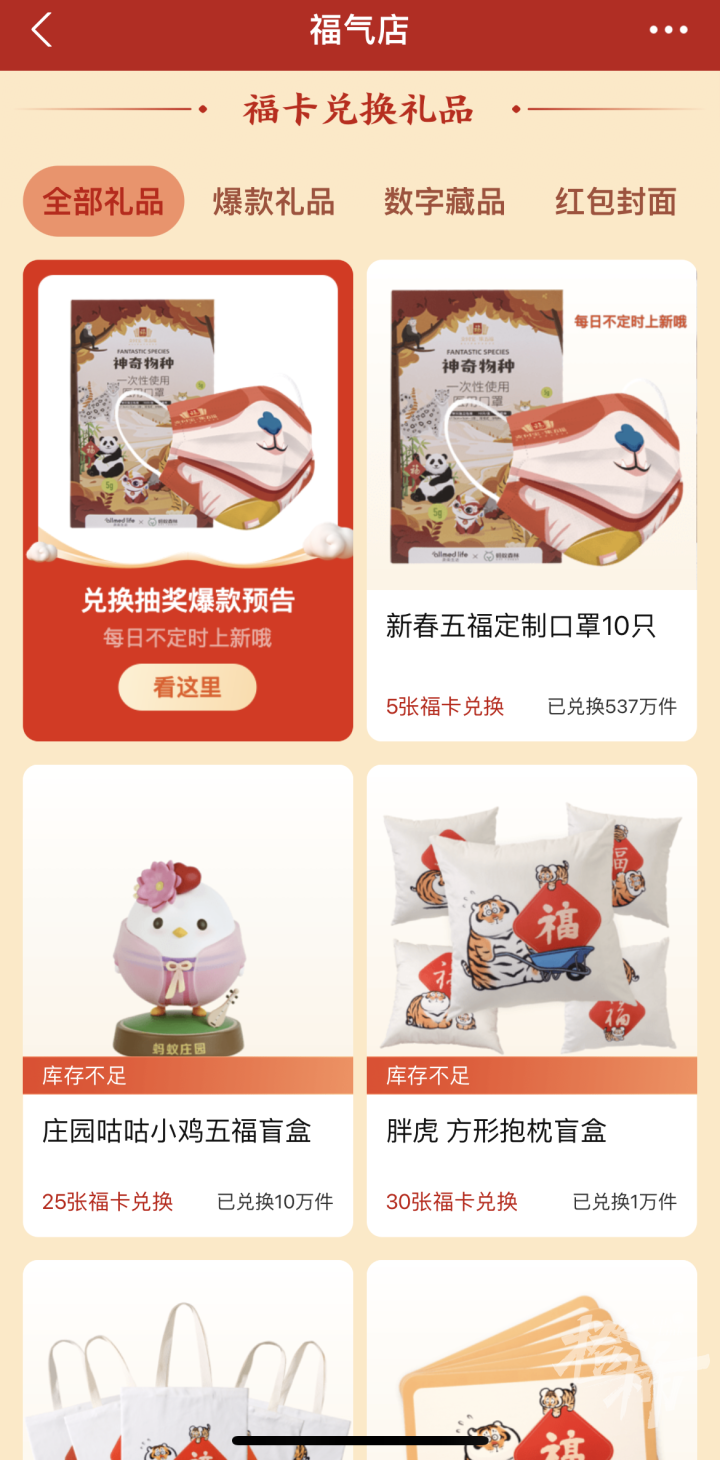Open the three-dot overflow menu
Viewport: 720px width, 1460px height.
click(x=668, y=31)
